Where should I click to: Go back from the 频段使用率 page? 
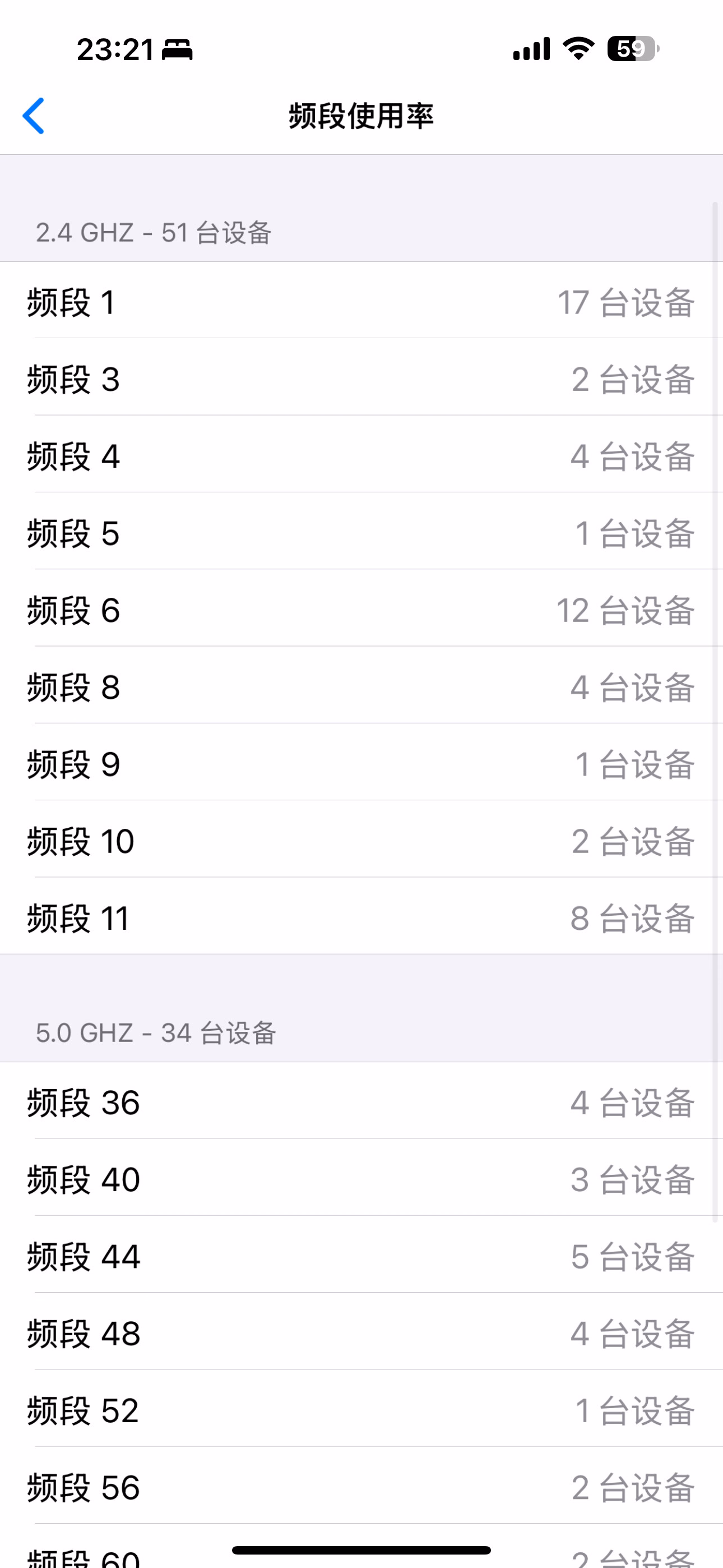[x=34, y=116]
